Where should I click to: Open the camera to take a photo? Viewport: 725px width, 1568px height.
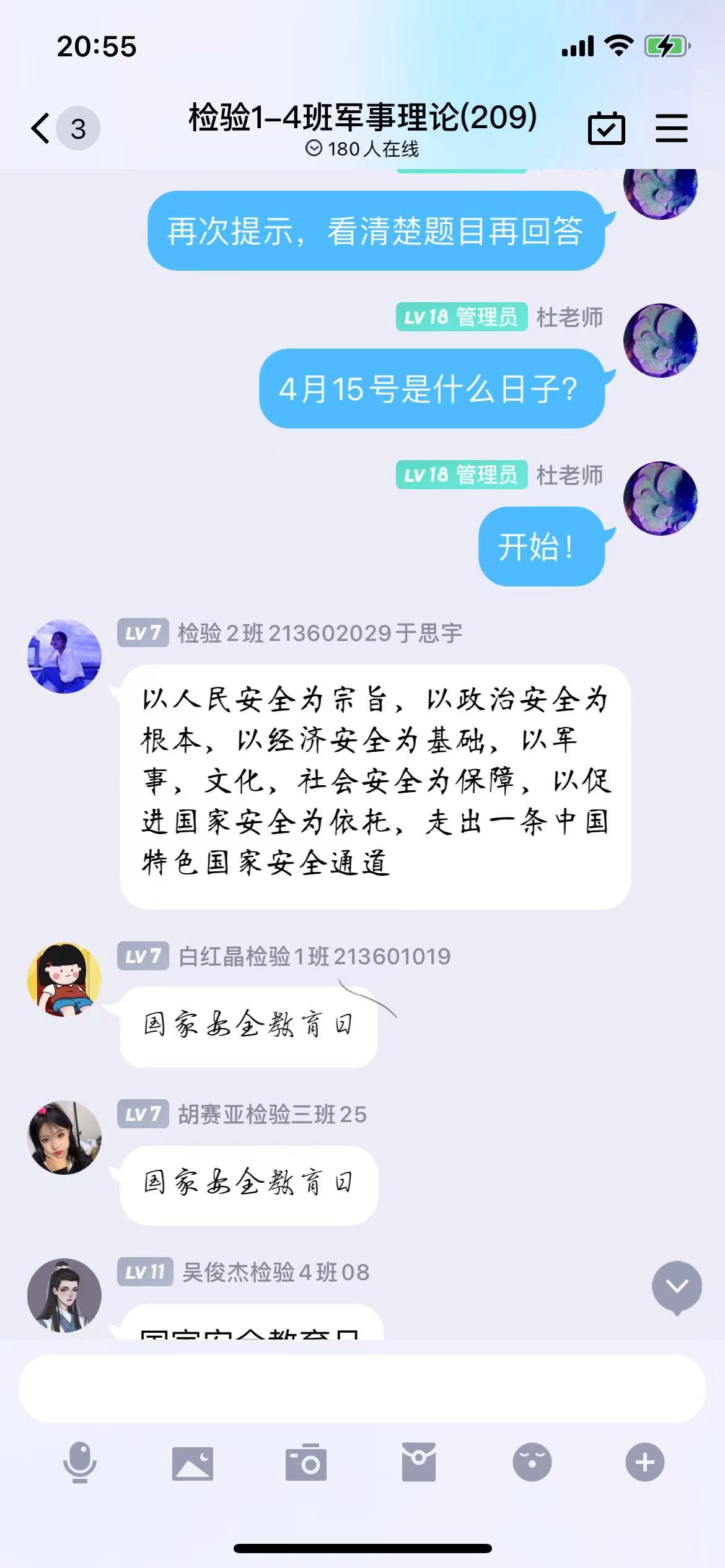coord(306,1463)
